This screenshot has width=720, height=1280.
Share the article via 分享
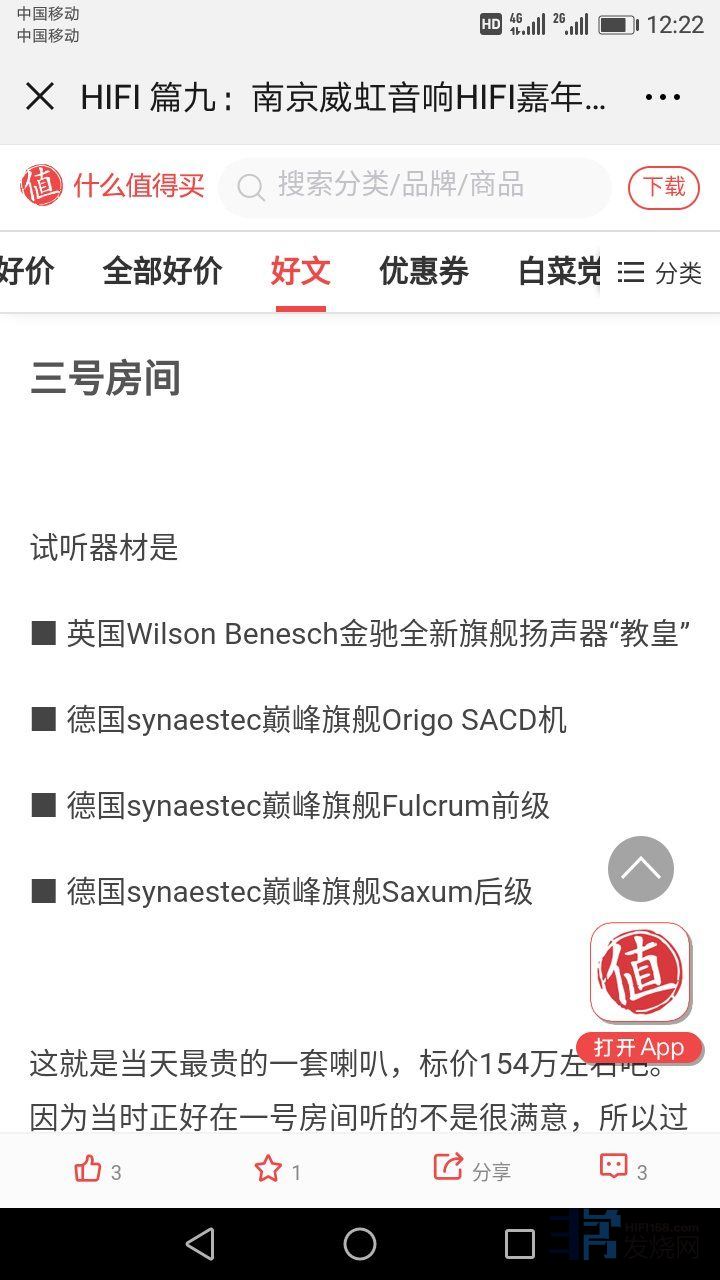point(471,1169)
